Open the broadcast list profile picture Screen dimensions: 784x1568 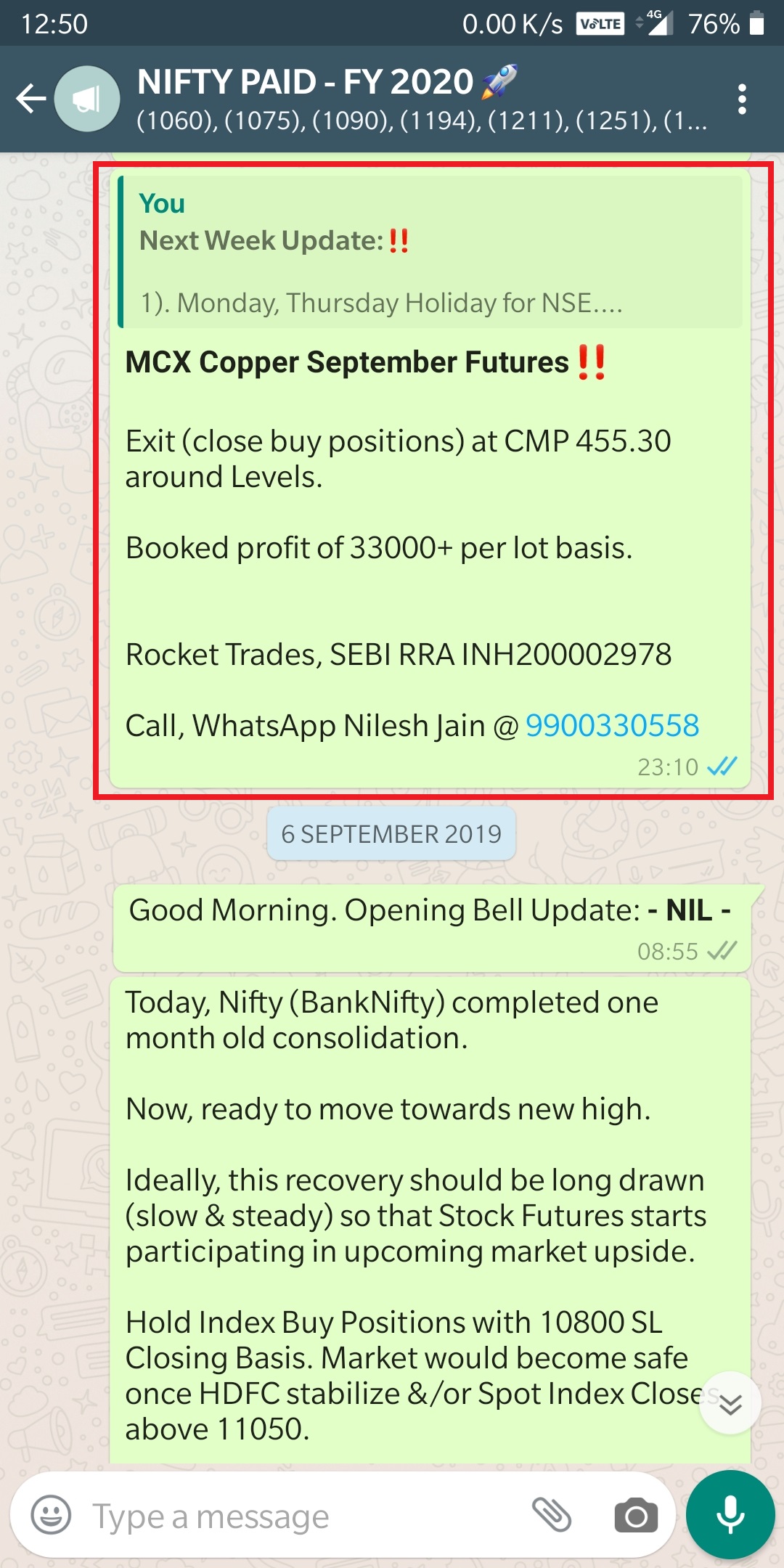point(87,99)
